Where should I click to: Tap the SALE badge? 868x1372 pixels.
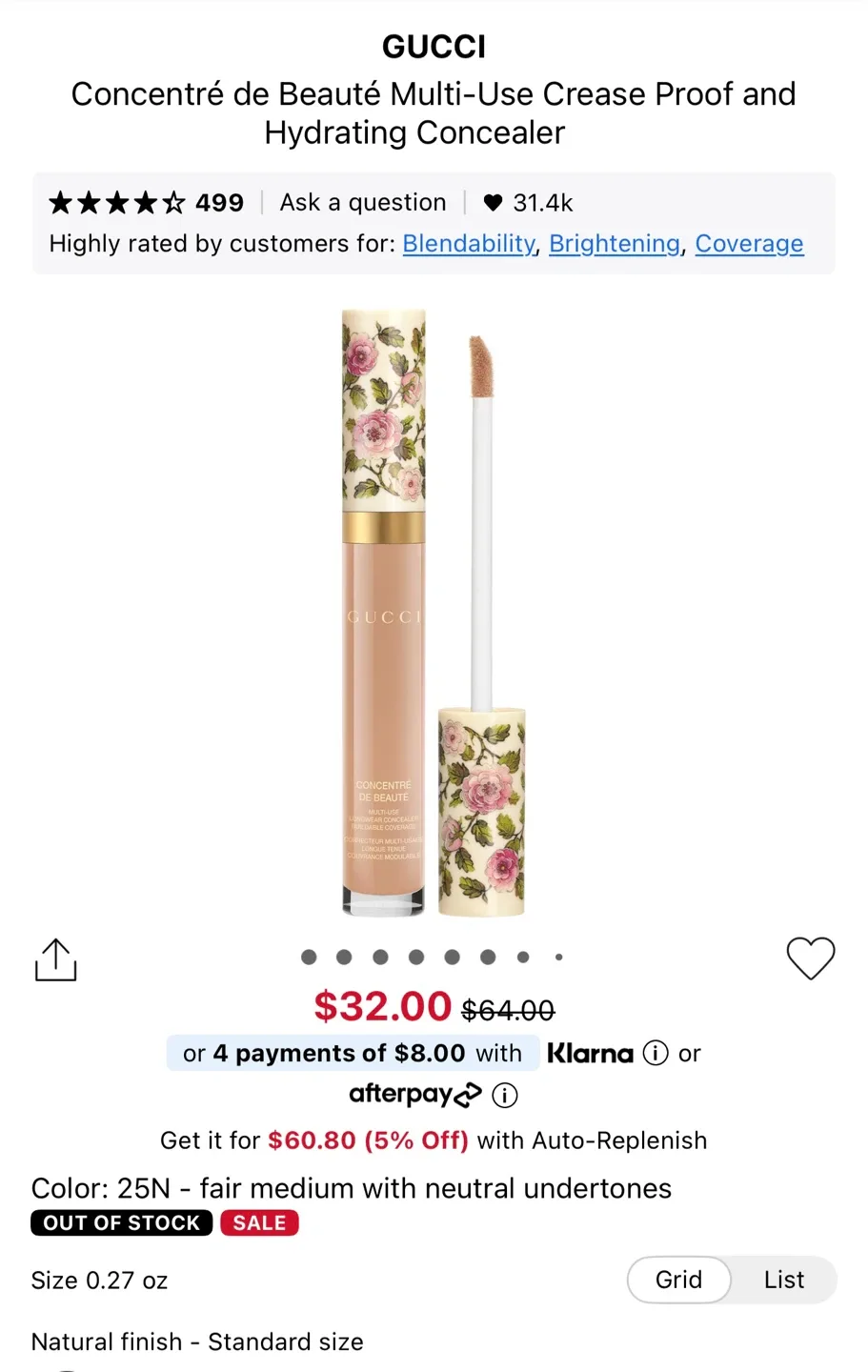tap(259, 1222)
